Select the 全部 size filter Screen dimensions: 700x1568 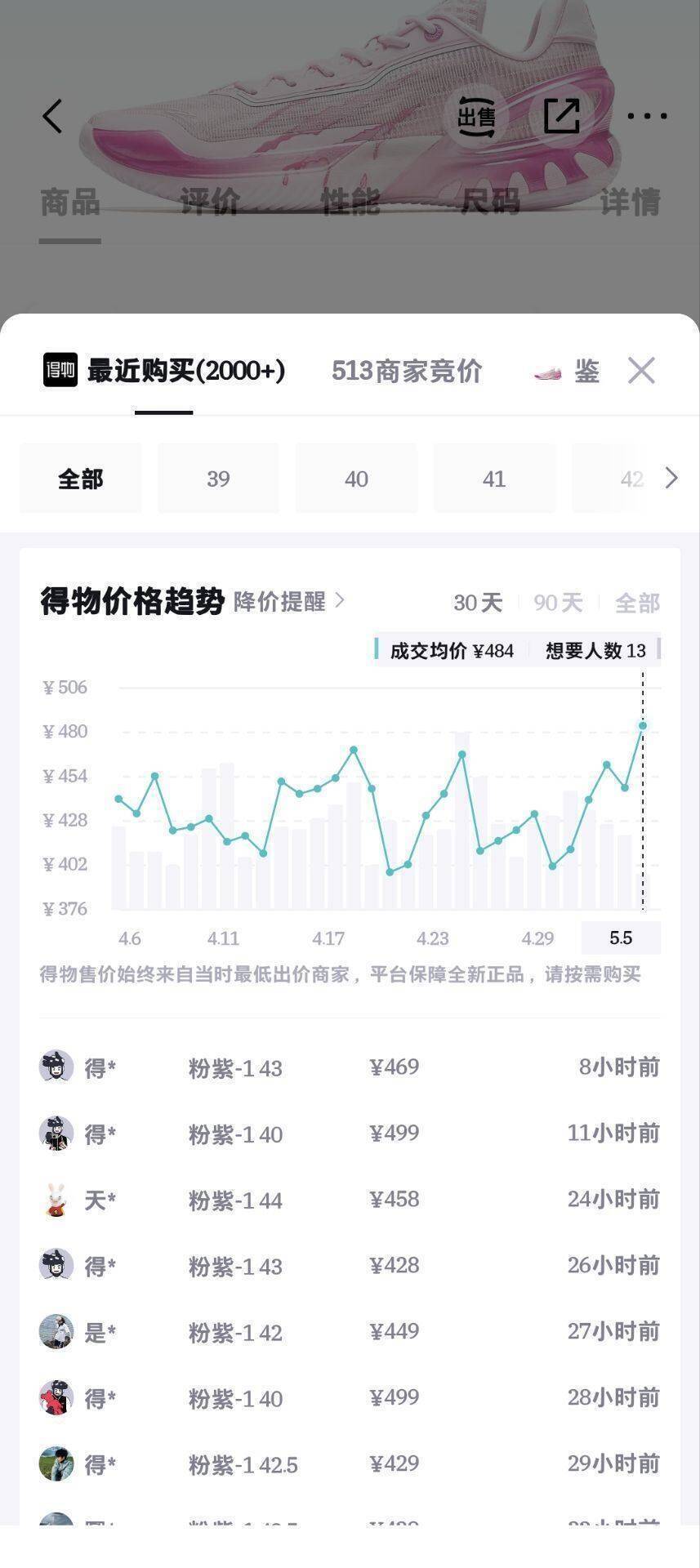coord(80,479)
